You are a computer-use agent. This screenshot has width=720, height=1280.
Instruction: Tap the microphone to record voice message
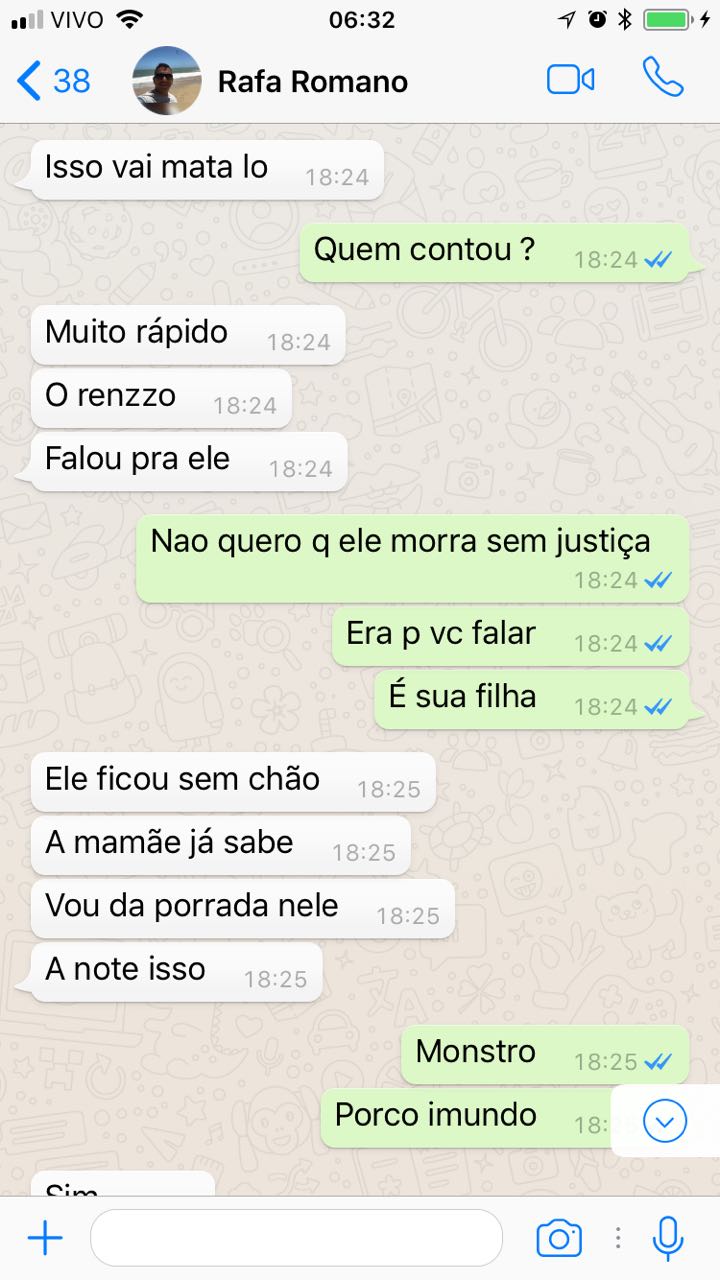coord(667,1238)
